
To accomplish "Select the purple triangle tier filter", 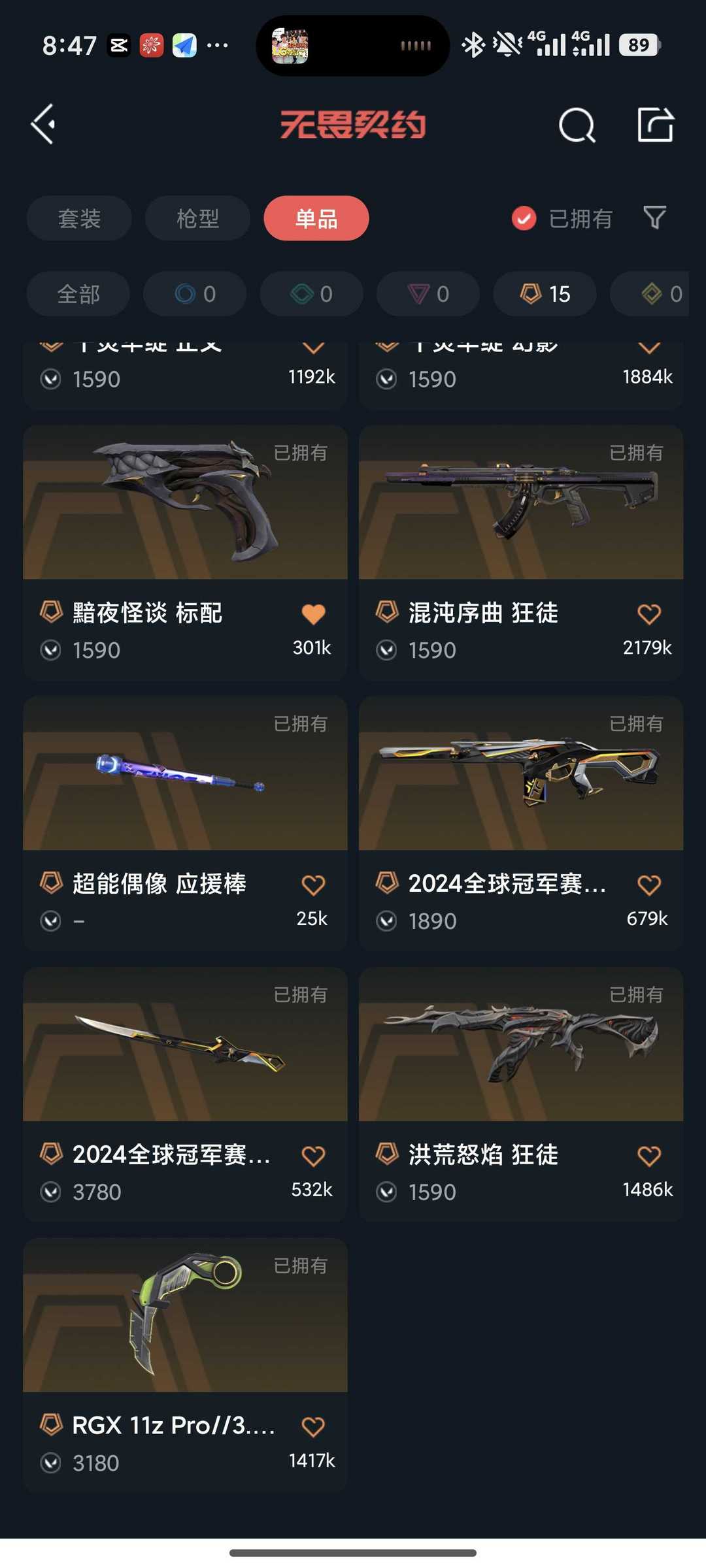I will [x=427, y=294].
